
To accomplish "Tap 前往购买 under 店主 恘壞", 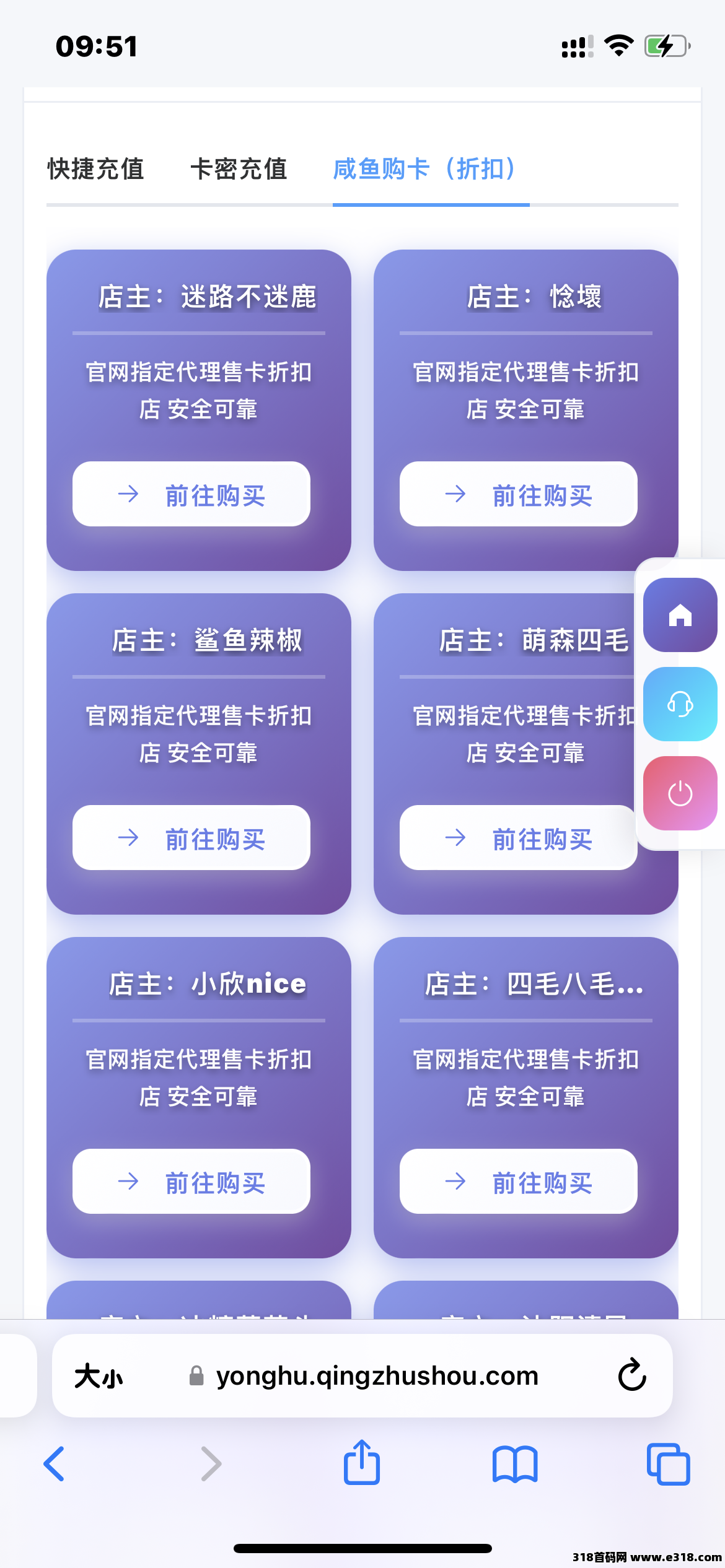I will 518,494.
